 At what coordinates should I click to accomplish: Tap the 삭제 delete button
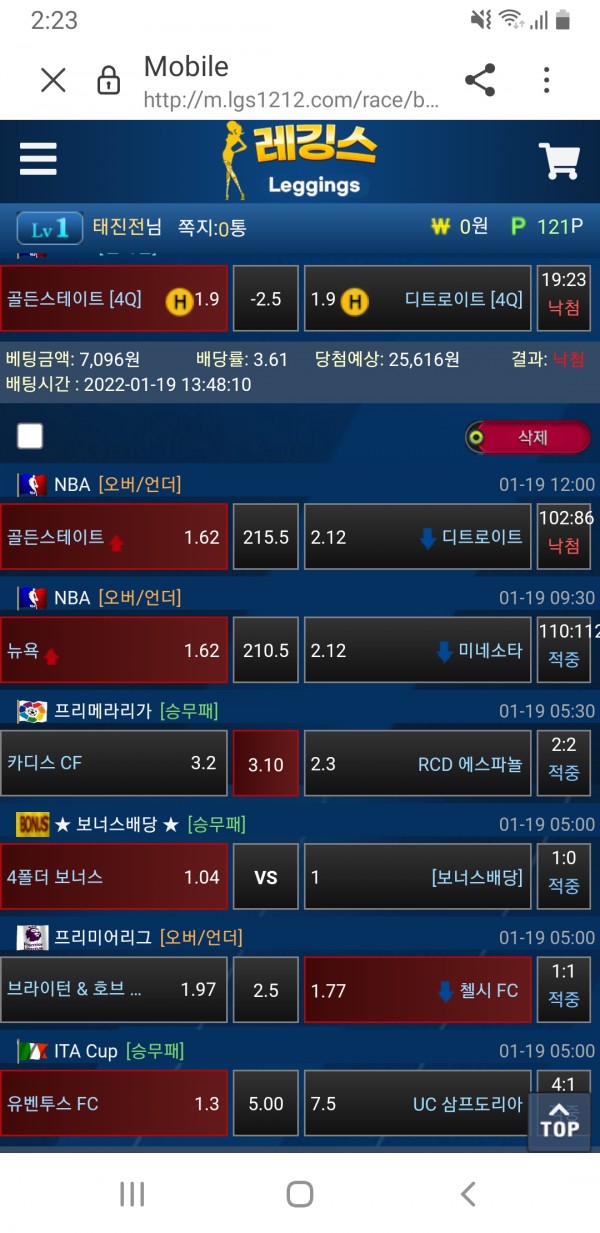528,437
